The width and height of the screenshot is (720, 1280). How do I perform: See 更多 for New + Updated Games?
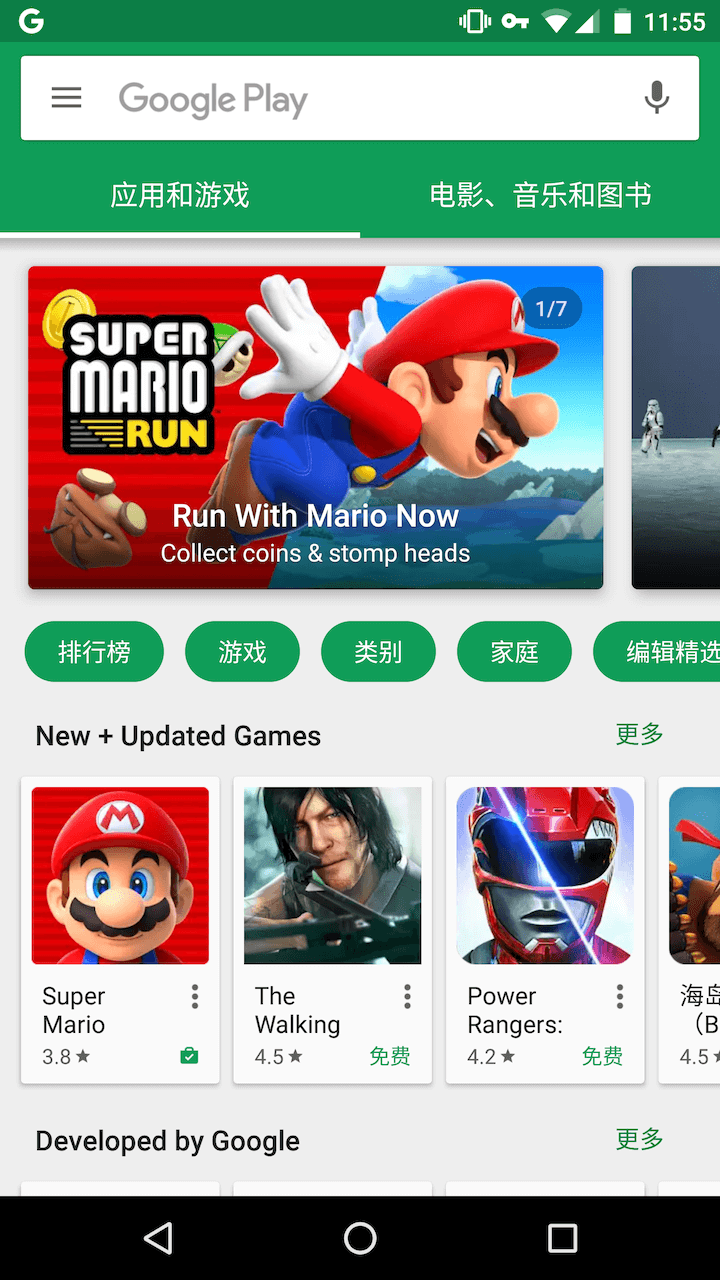(x=639, y=735)
